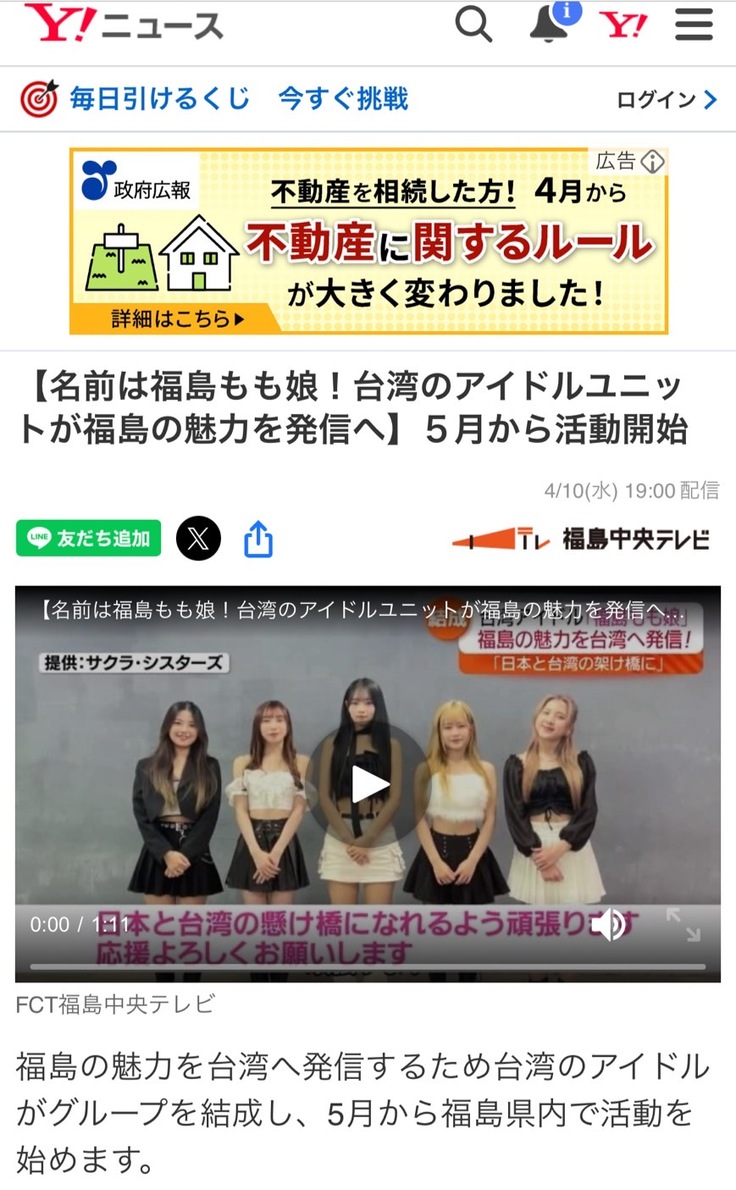Image resolution: width=736 pixels, height=1190 pixels.
Task: Go to Yahoo! Japan top page icon
Action: click(x=622, y=24)
